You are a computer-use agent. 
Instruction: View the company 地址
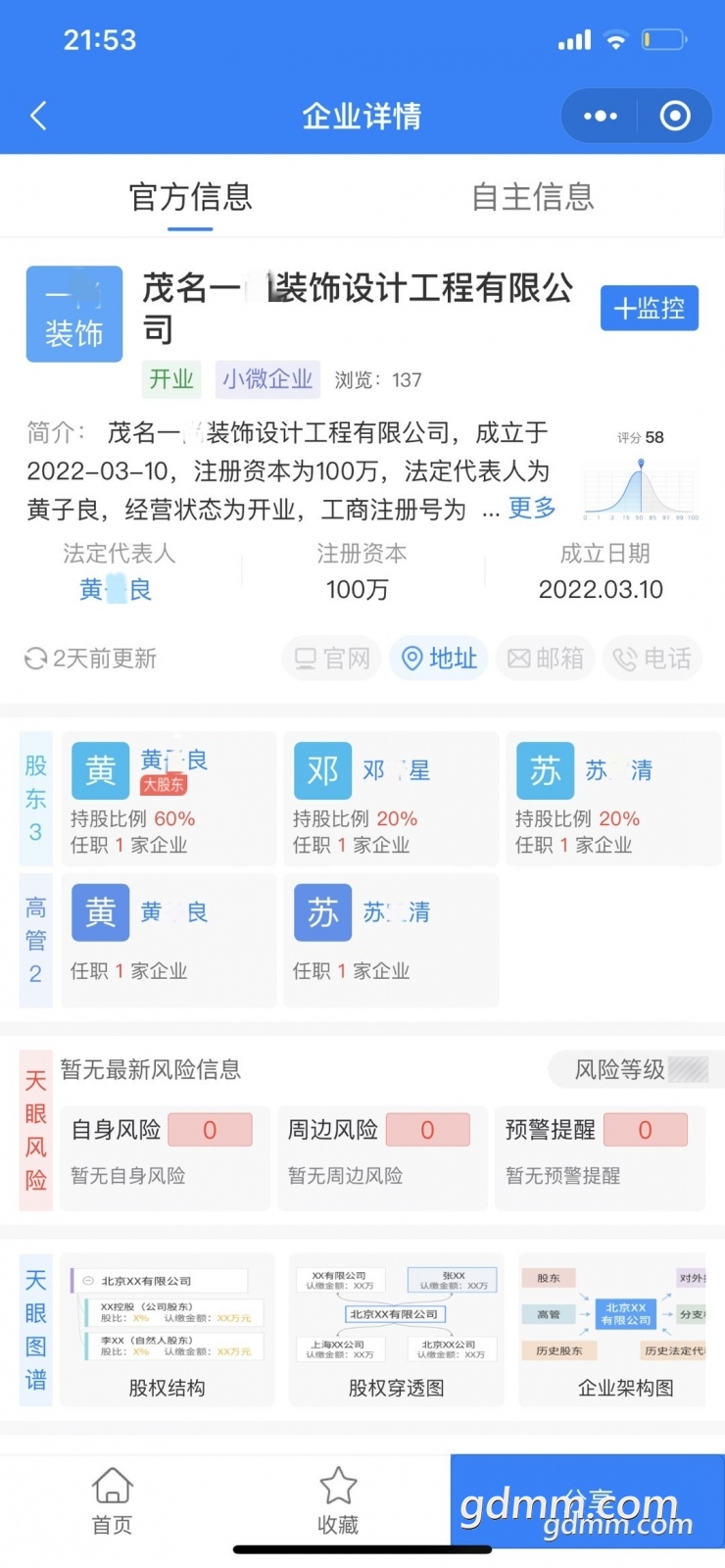click(x=439, y=659)
